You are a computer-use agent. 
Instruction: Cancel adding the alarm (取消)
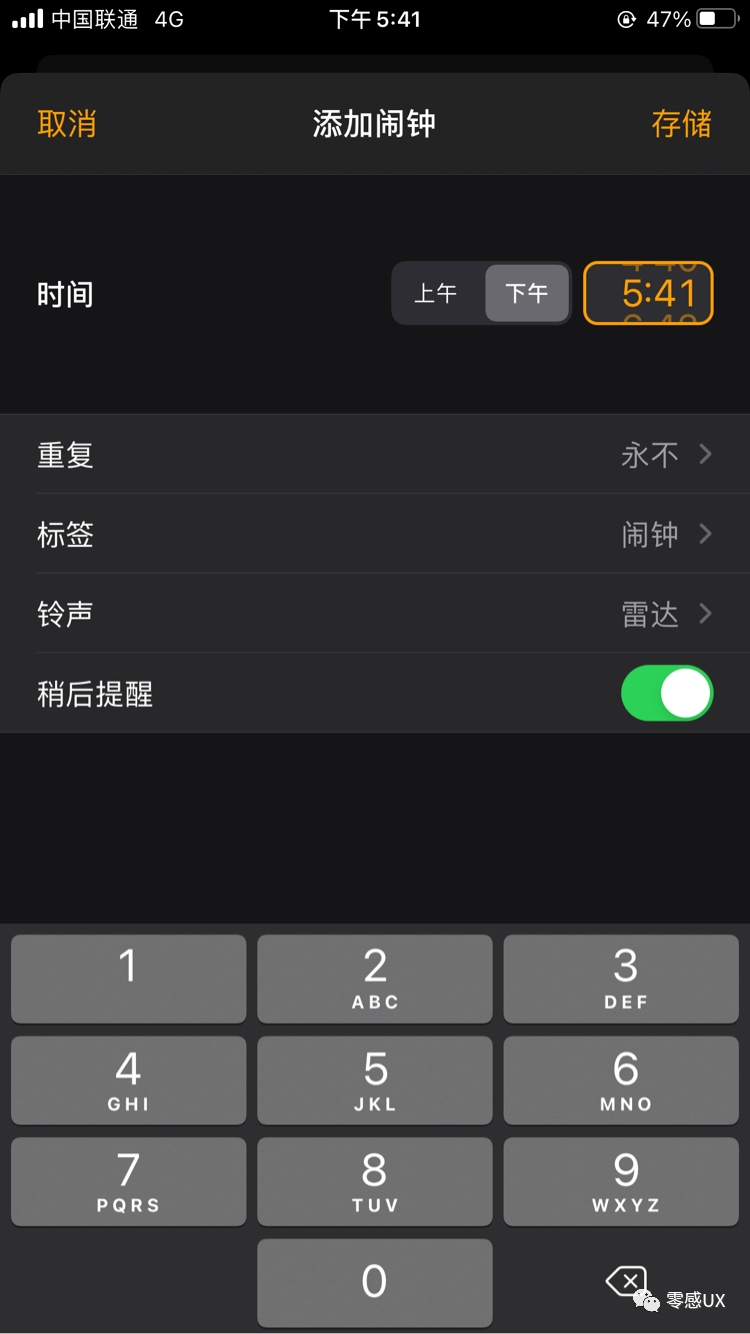pos(67,124)
